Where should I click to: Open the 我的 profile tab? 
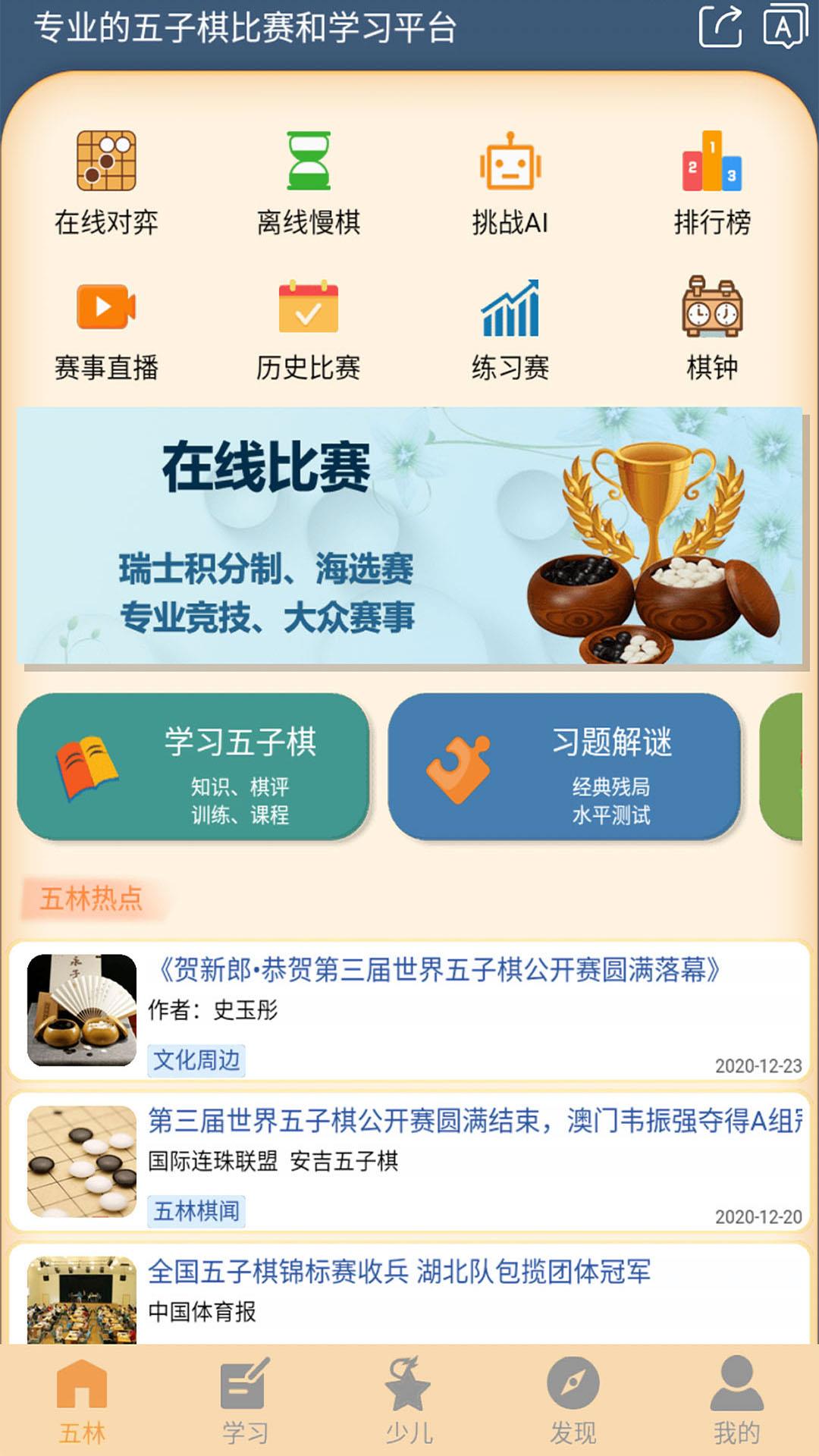pos(736,1400)
